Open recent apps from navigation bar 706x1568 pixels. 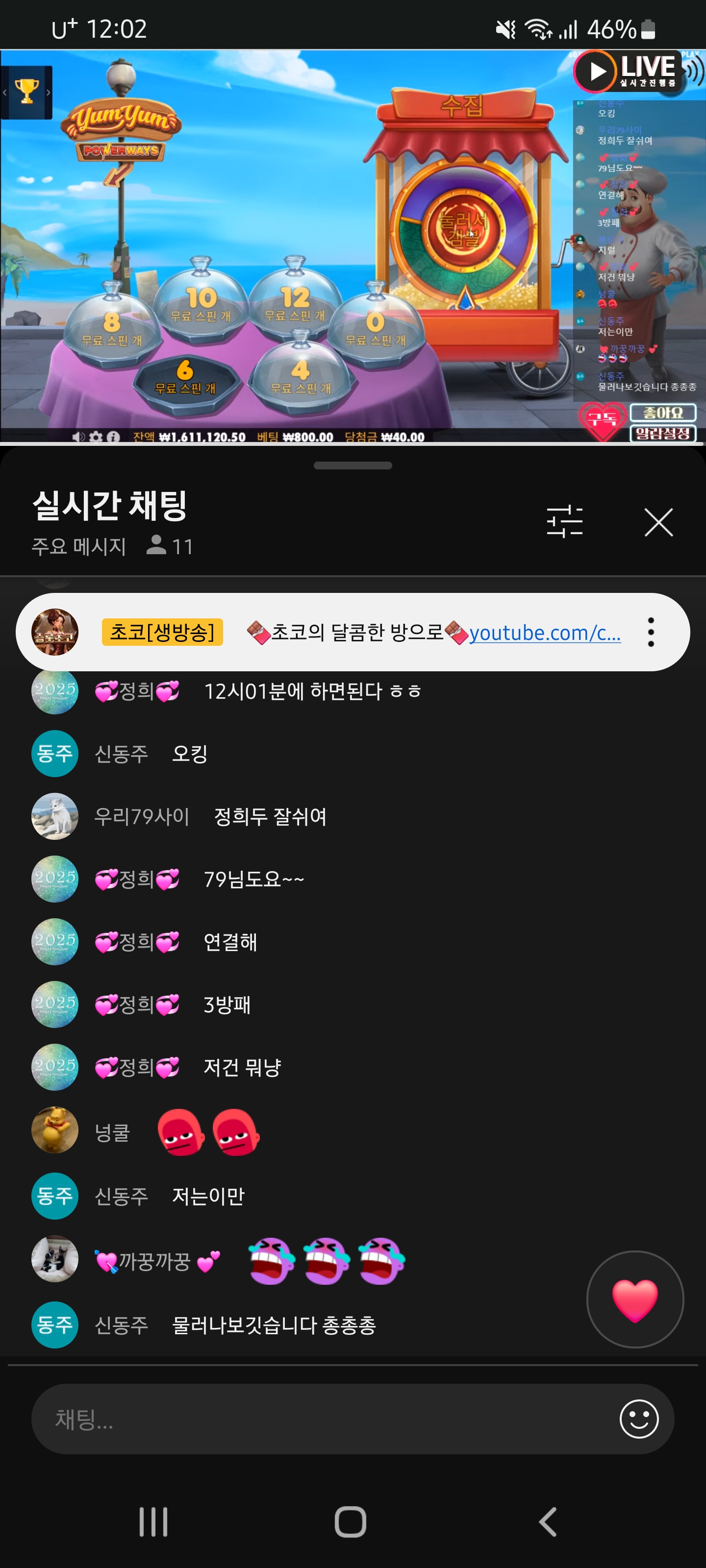coord(153,1522)
